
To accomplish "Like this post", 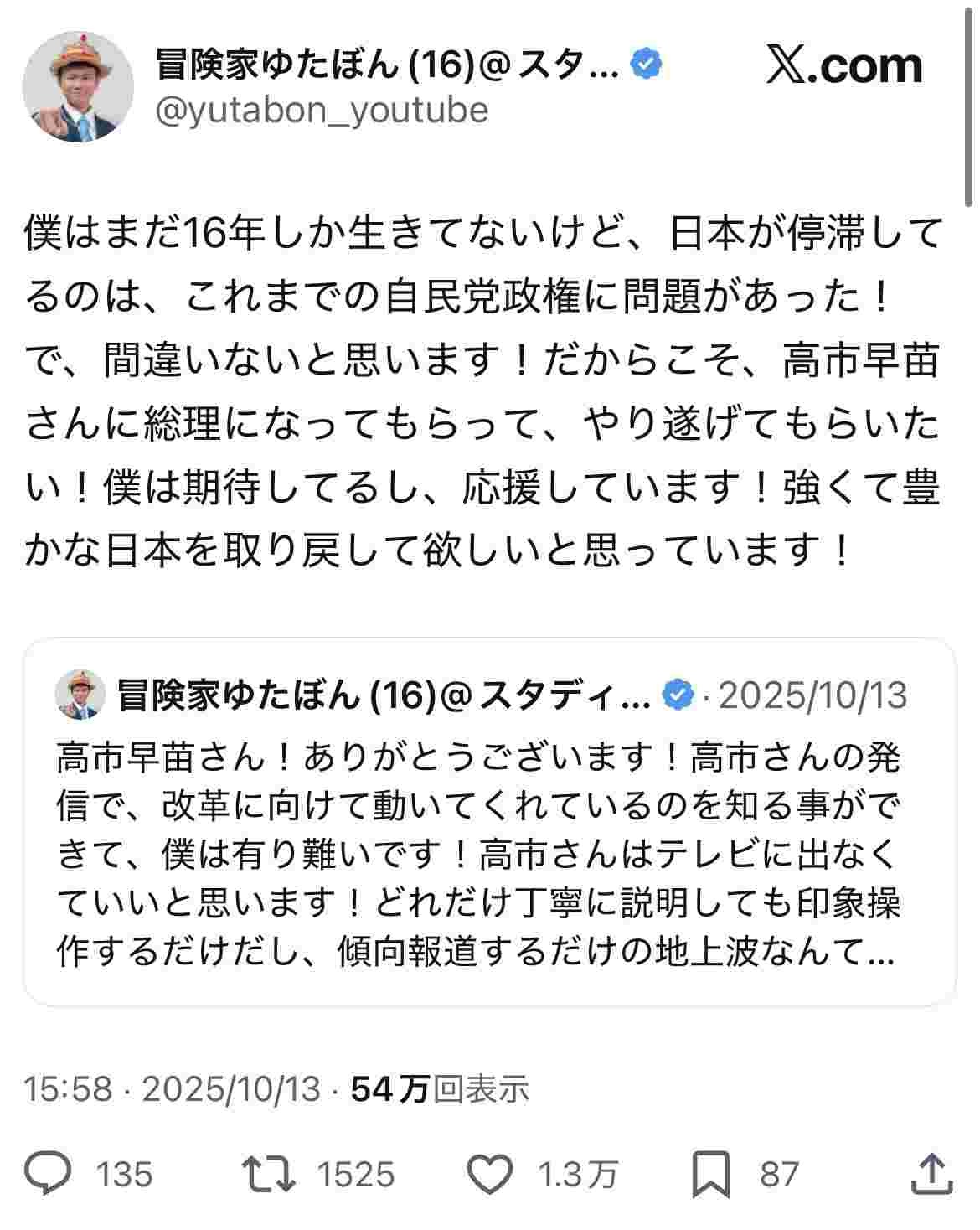I will click(488, 1174).
